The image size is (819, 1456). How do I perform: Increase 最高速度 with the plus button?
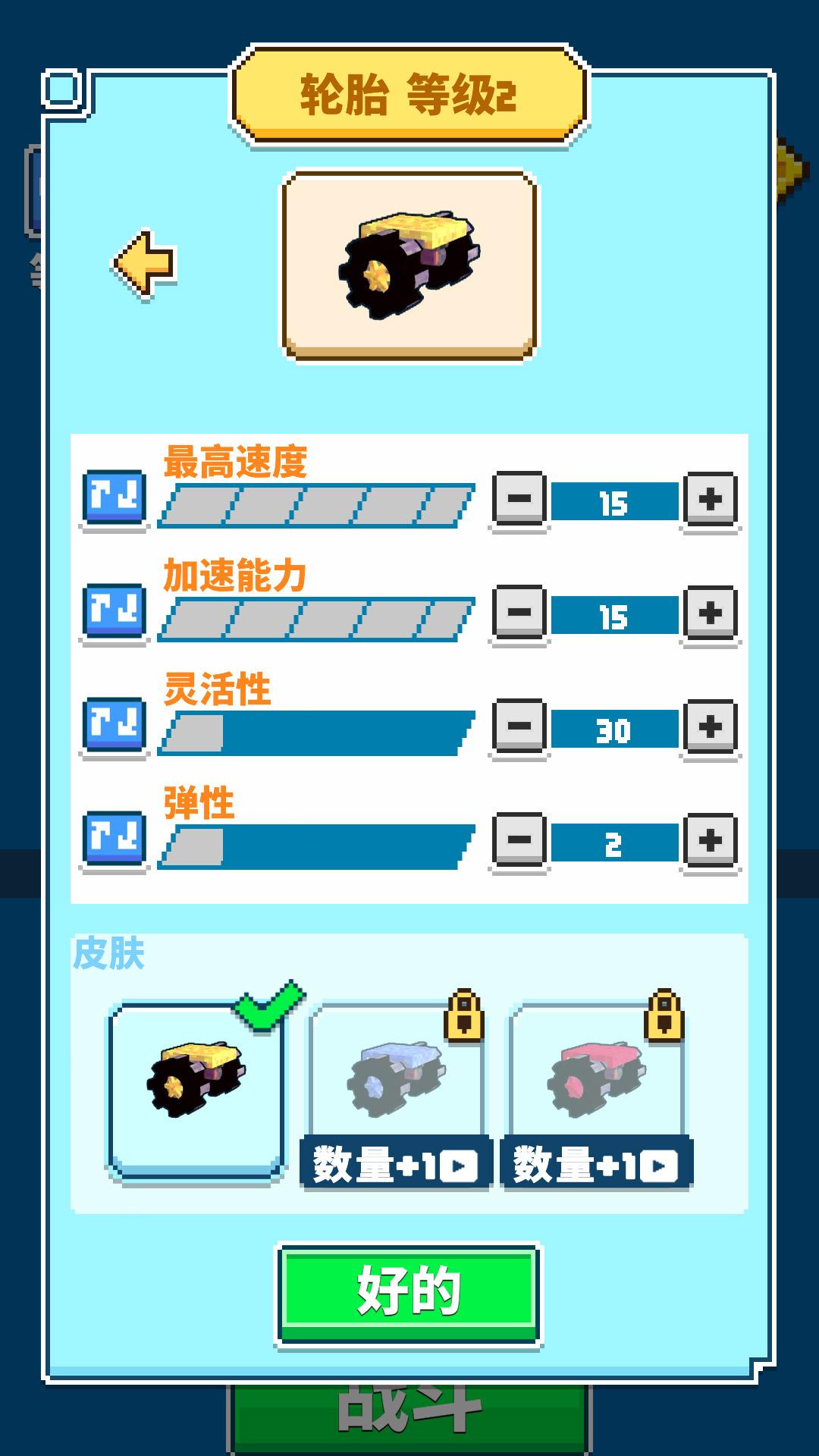[710, 500]
